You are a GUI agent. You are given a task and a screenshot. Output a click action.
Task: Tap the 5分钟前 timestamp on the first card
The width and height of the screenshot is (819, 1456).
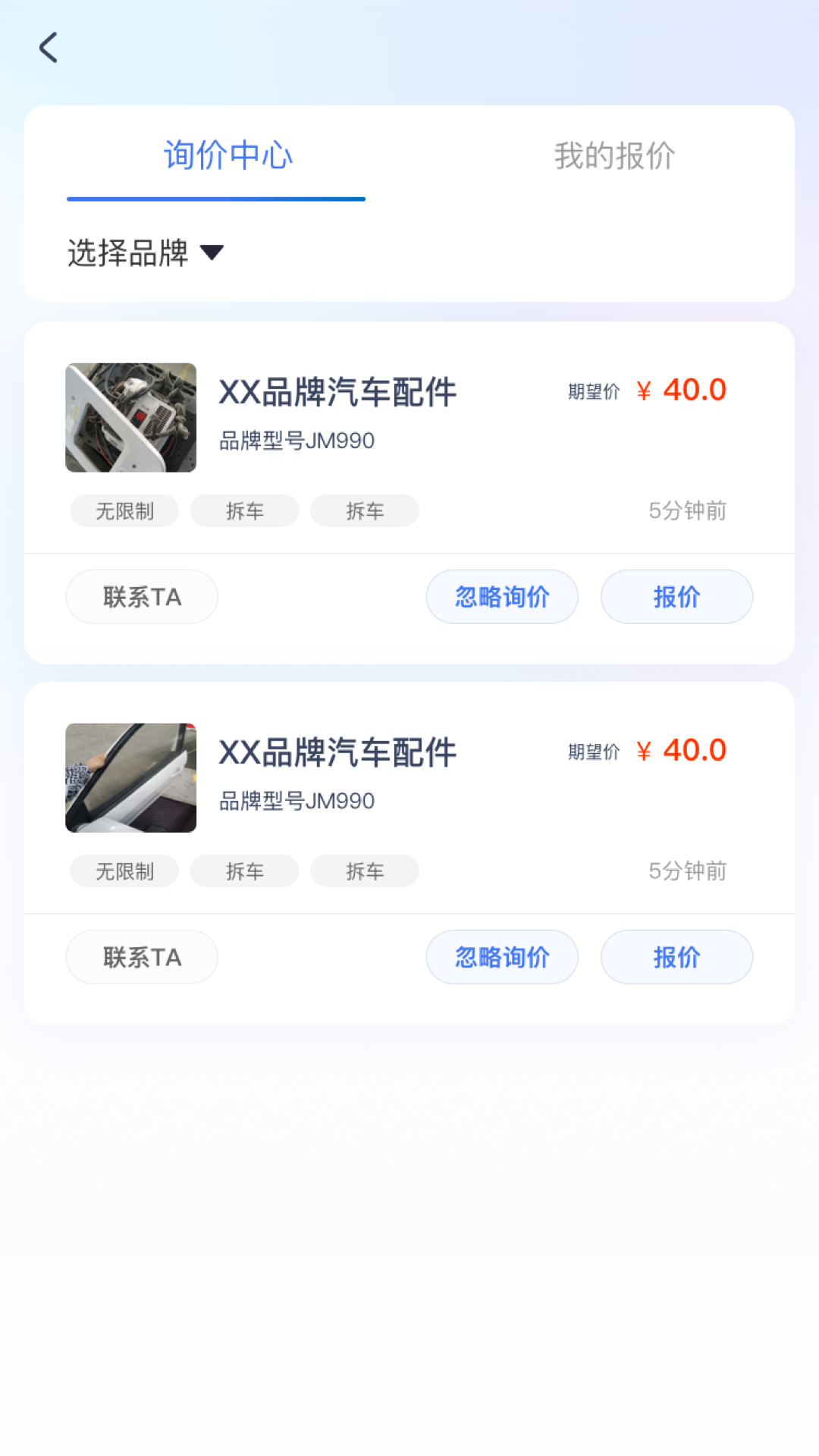point(689,510)
